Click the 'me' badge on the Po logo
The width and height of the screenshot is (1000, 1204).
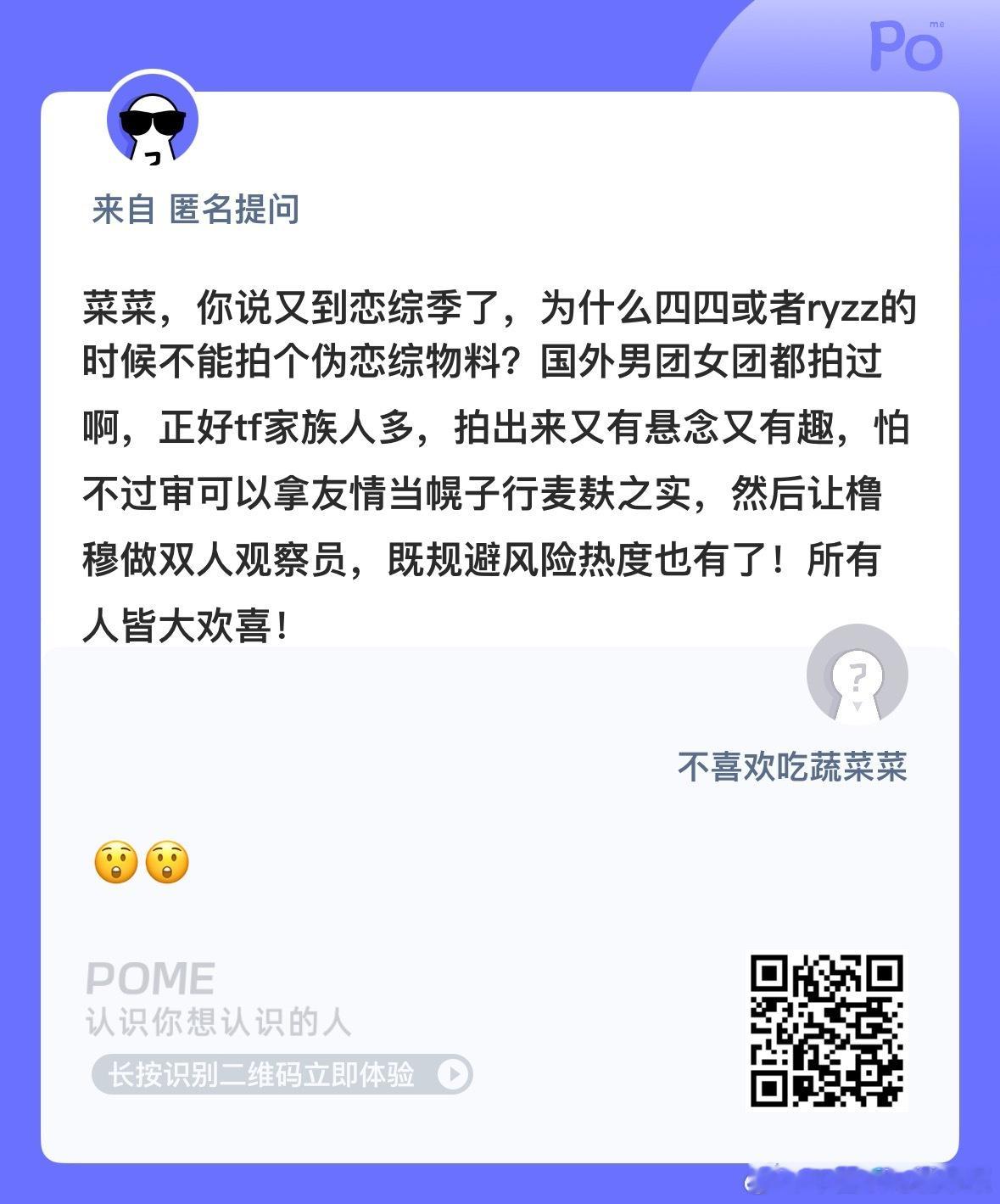point(936,25)
